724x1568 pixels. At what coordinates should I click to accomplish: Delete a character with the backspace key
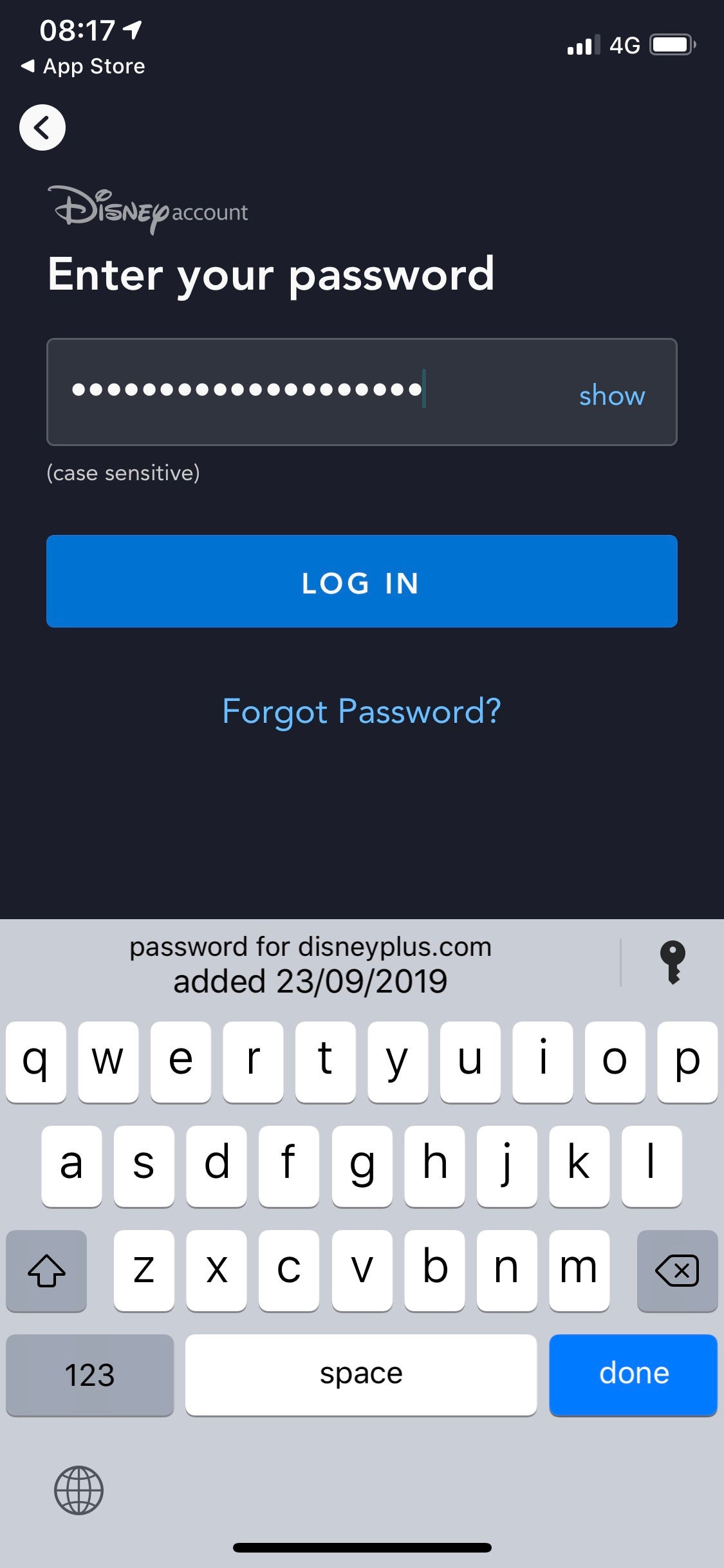coord(677,1271)
